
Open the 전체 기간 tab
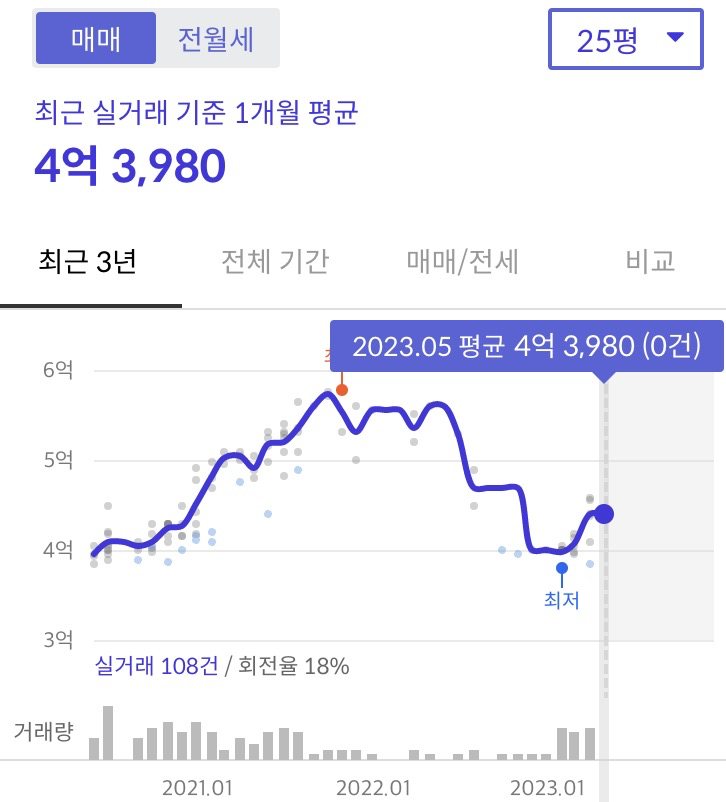(x=272, y=260)
